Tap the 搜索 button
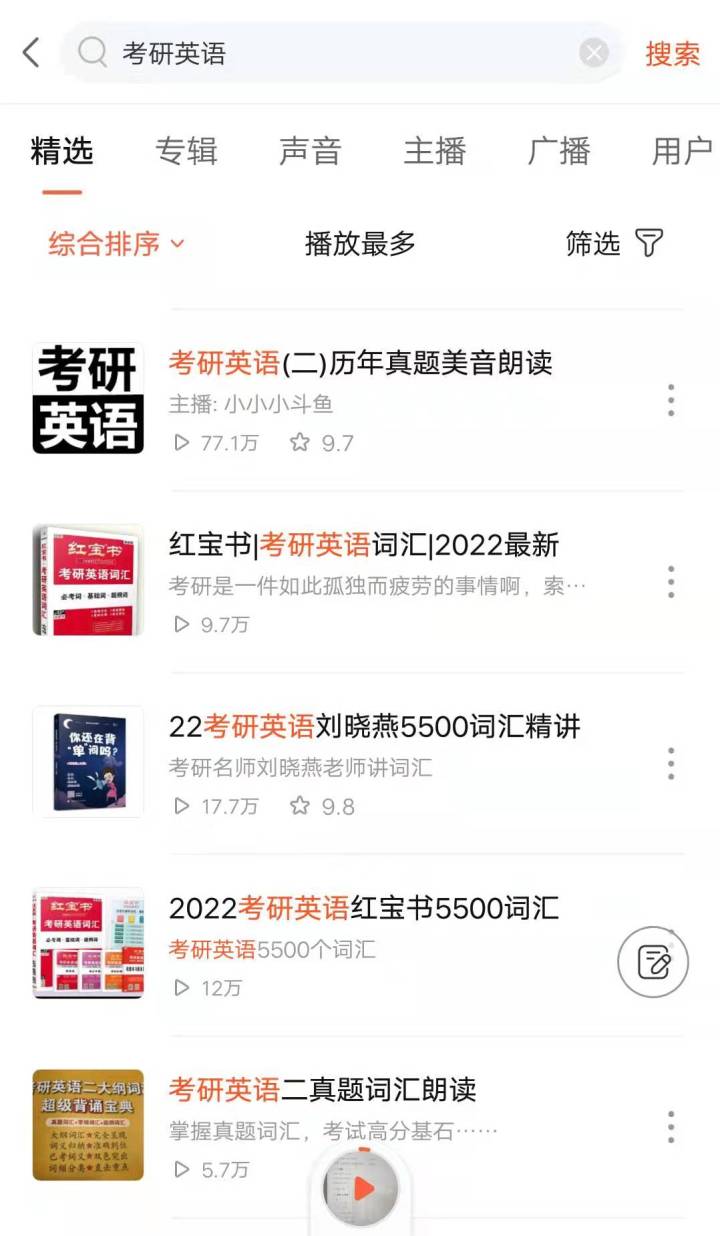The width and height of the screenshot is (720, 1236). click(x=672, y=54)
